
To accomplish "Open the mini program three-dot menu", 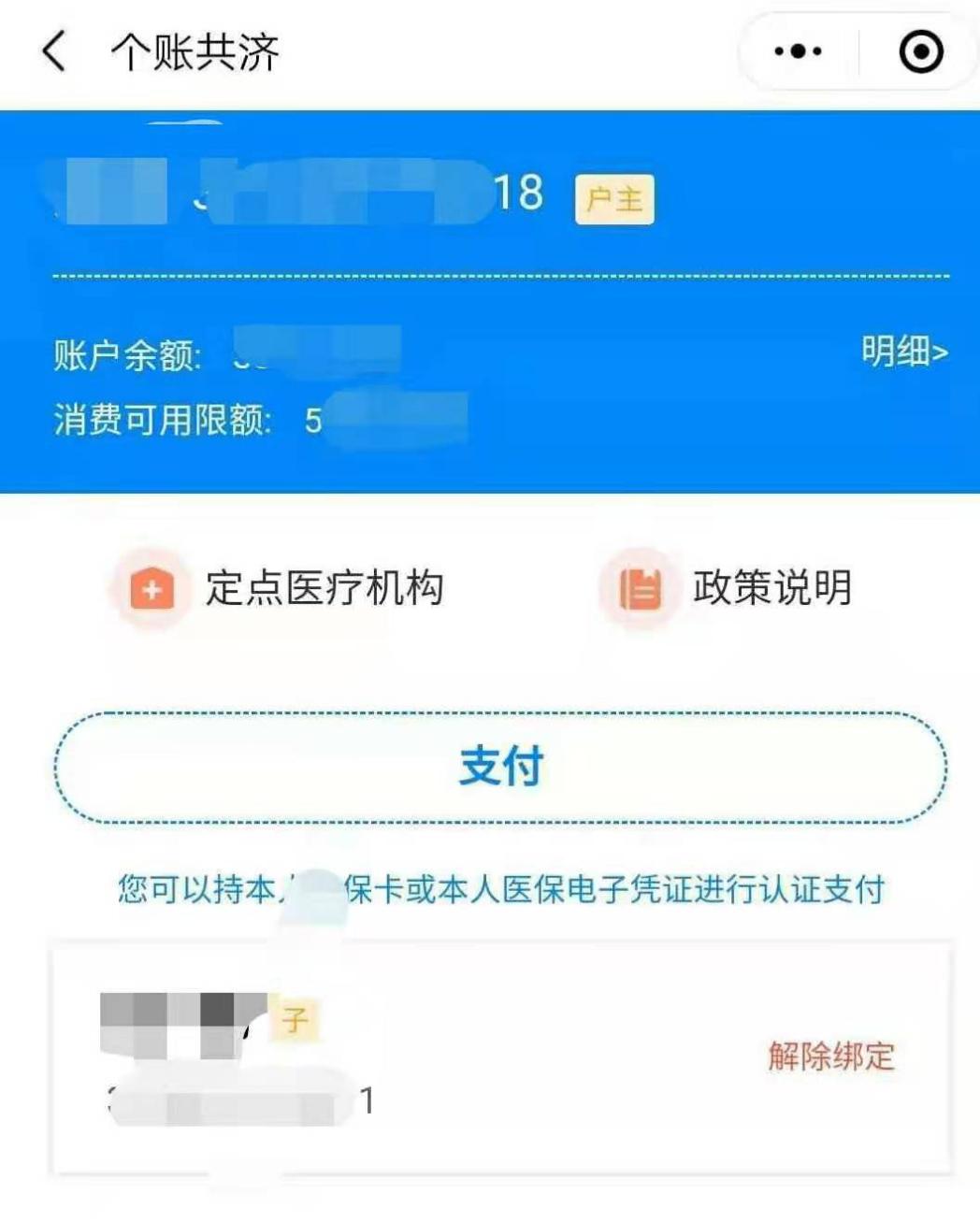I will pyautogui.click(x=798, y=51).
